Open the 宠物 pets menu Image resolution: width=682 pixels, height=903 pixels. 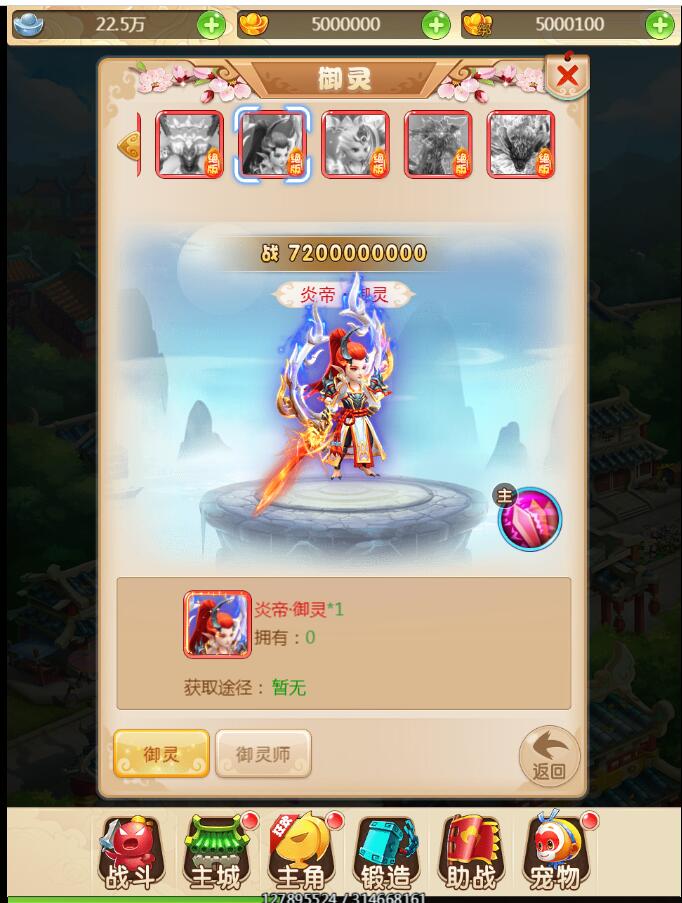coord(556,853)
